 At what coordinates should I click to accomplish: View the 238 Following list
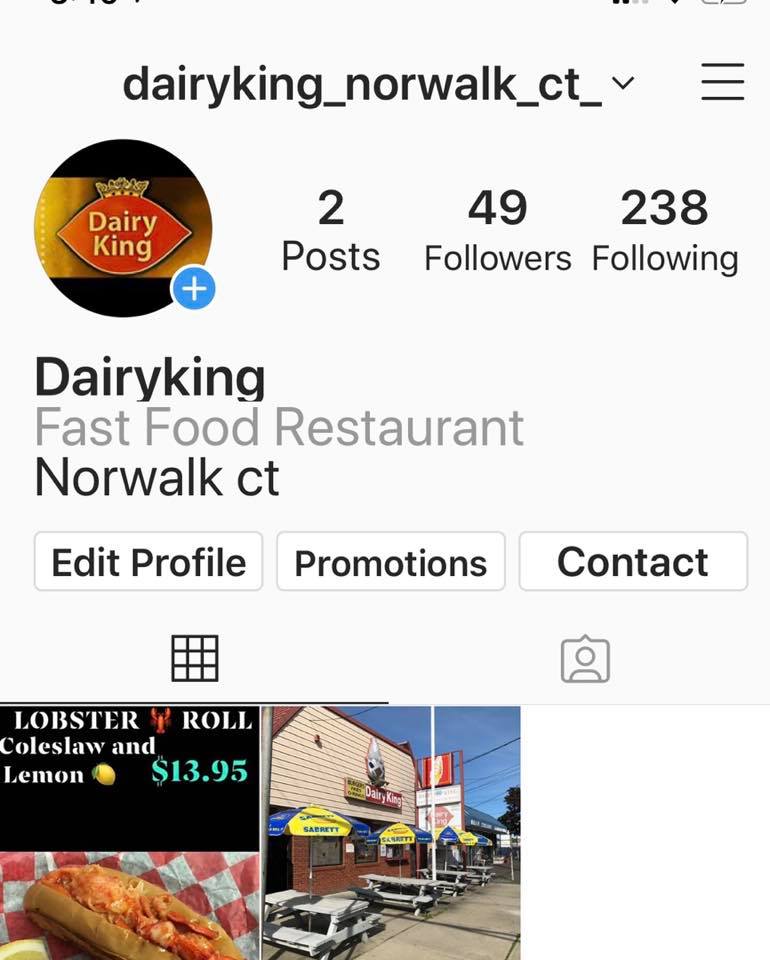[x=664, y=232]
